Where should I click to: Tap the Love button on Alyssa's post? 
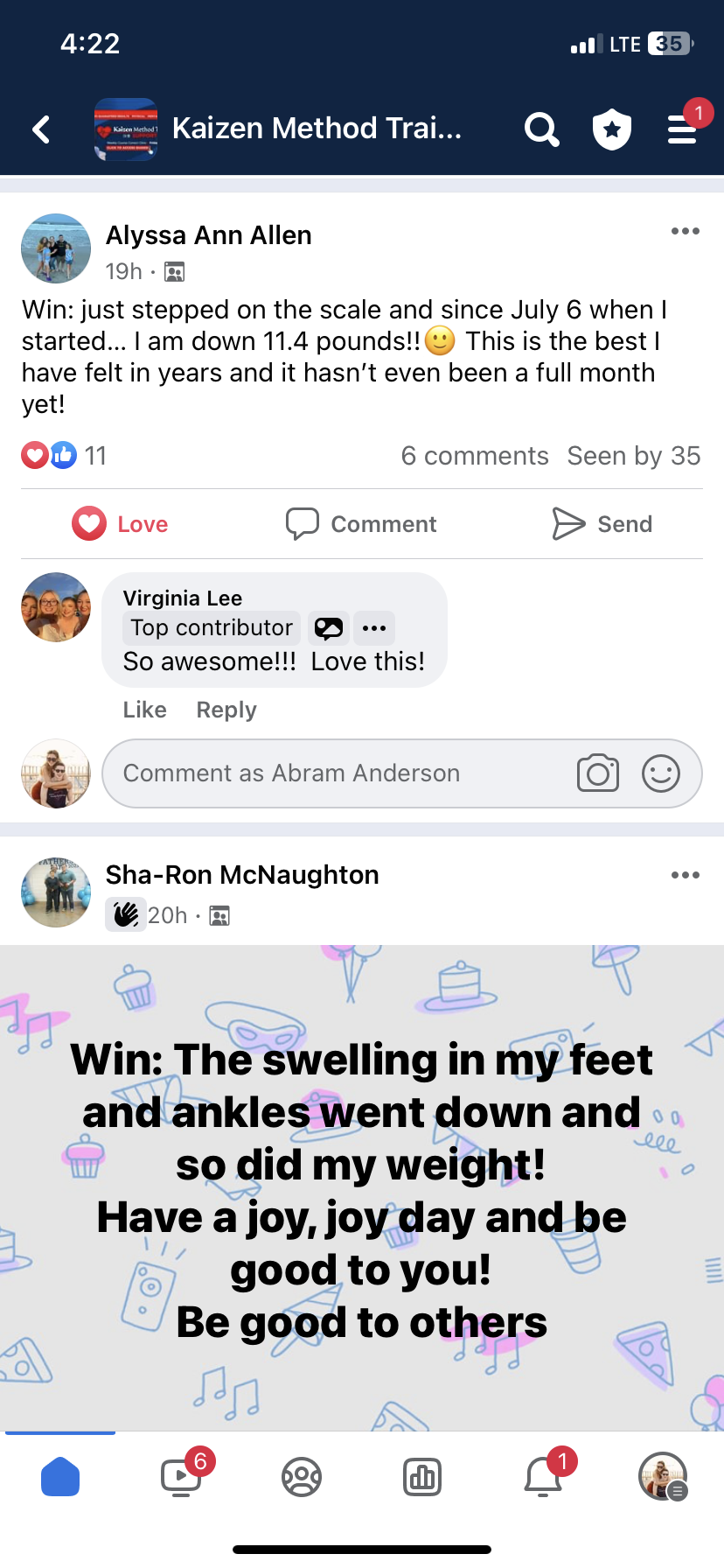pyautogui.click(x=121, y=524)
